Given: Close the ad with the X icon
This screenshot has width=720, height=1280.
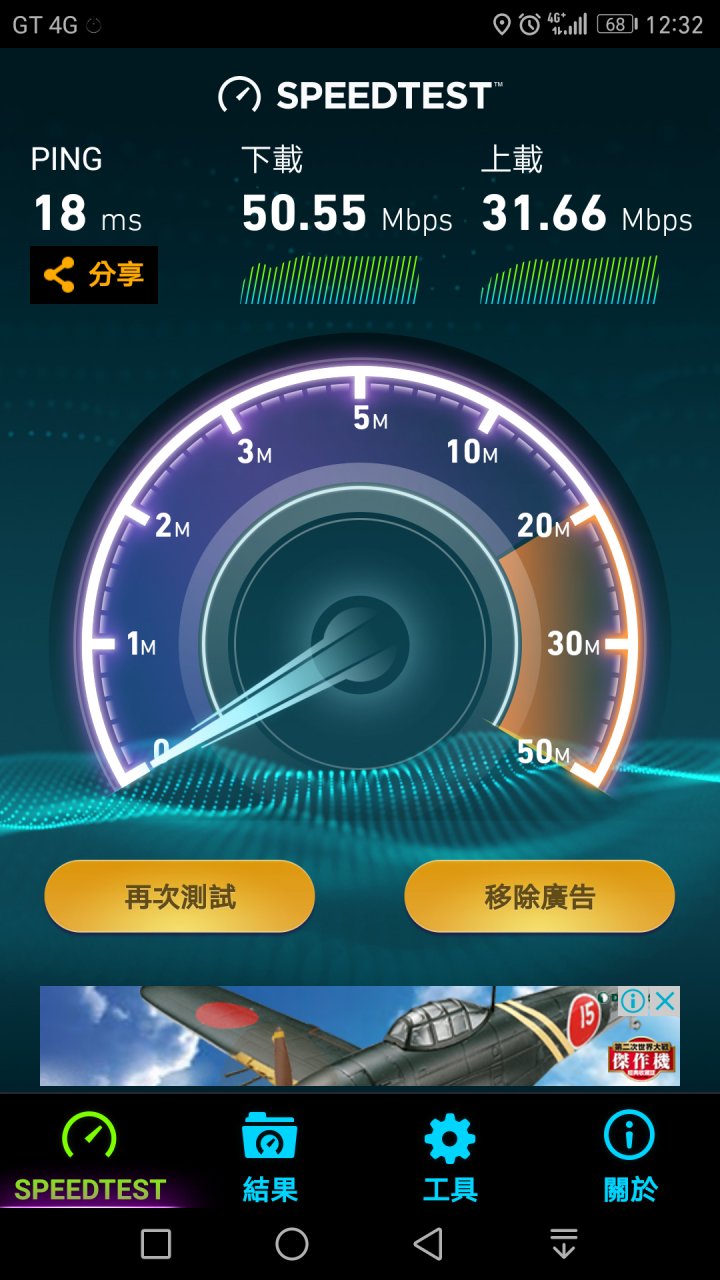Looking at the screenshot, I should [665, 1001].
